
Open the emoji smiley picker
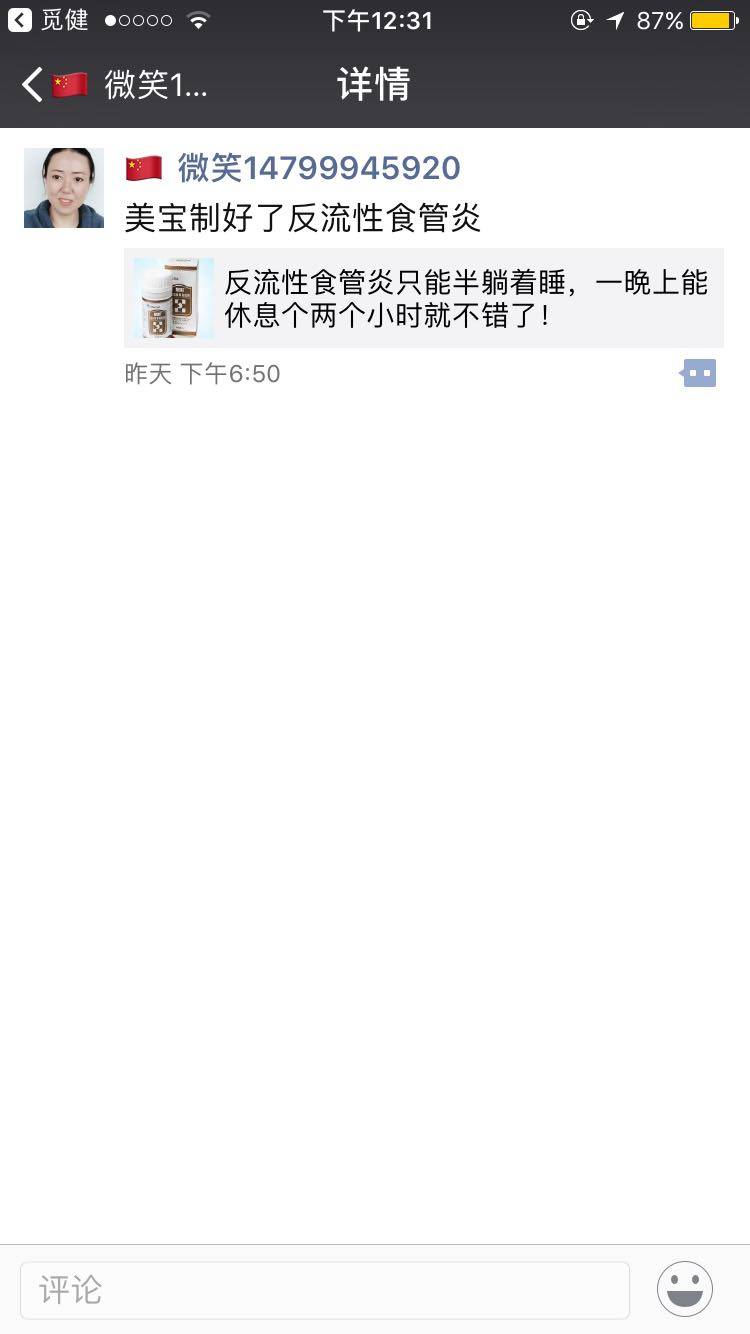(x=685, y=1289)
